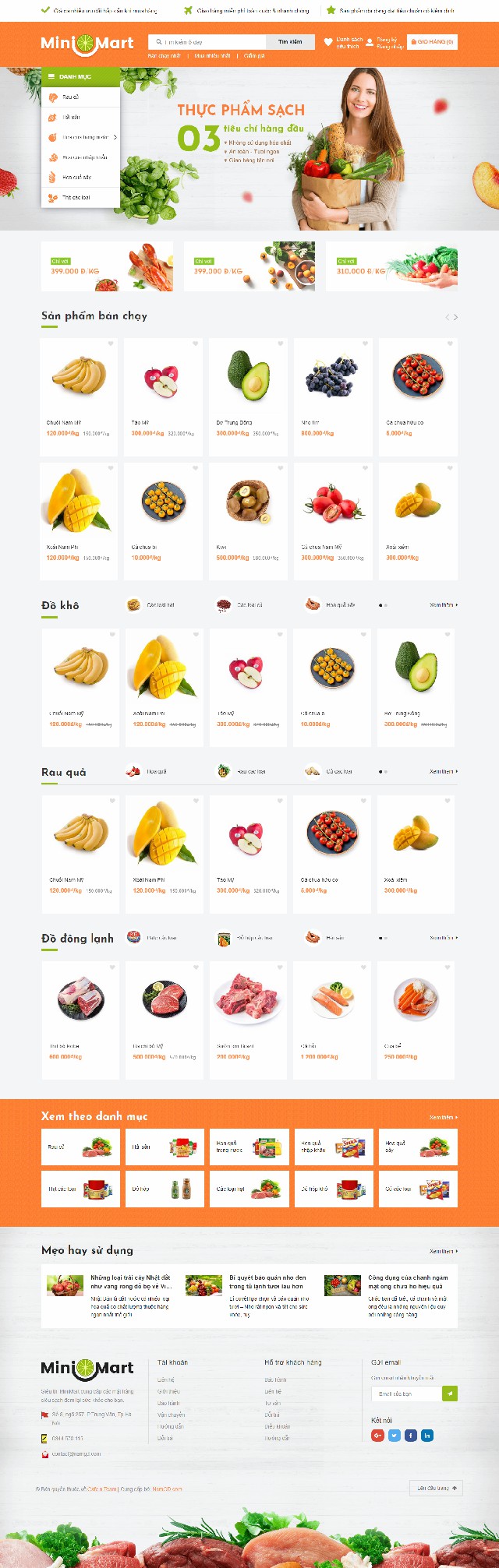Tap the Lên đầu trang back-to-top button
This screenshot has width=499, height=1568.
(437, 1488)
